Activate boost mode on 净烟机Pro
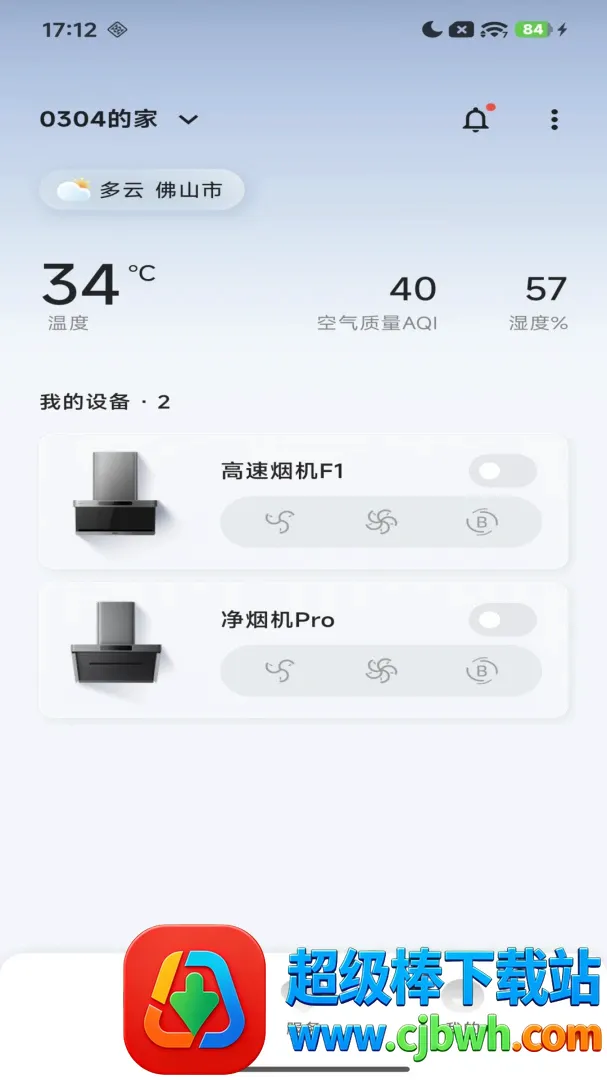Viewport: 607px width, 1080px height. [482, 670]
